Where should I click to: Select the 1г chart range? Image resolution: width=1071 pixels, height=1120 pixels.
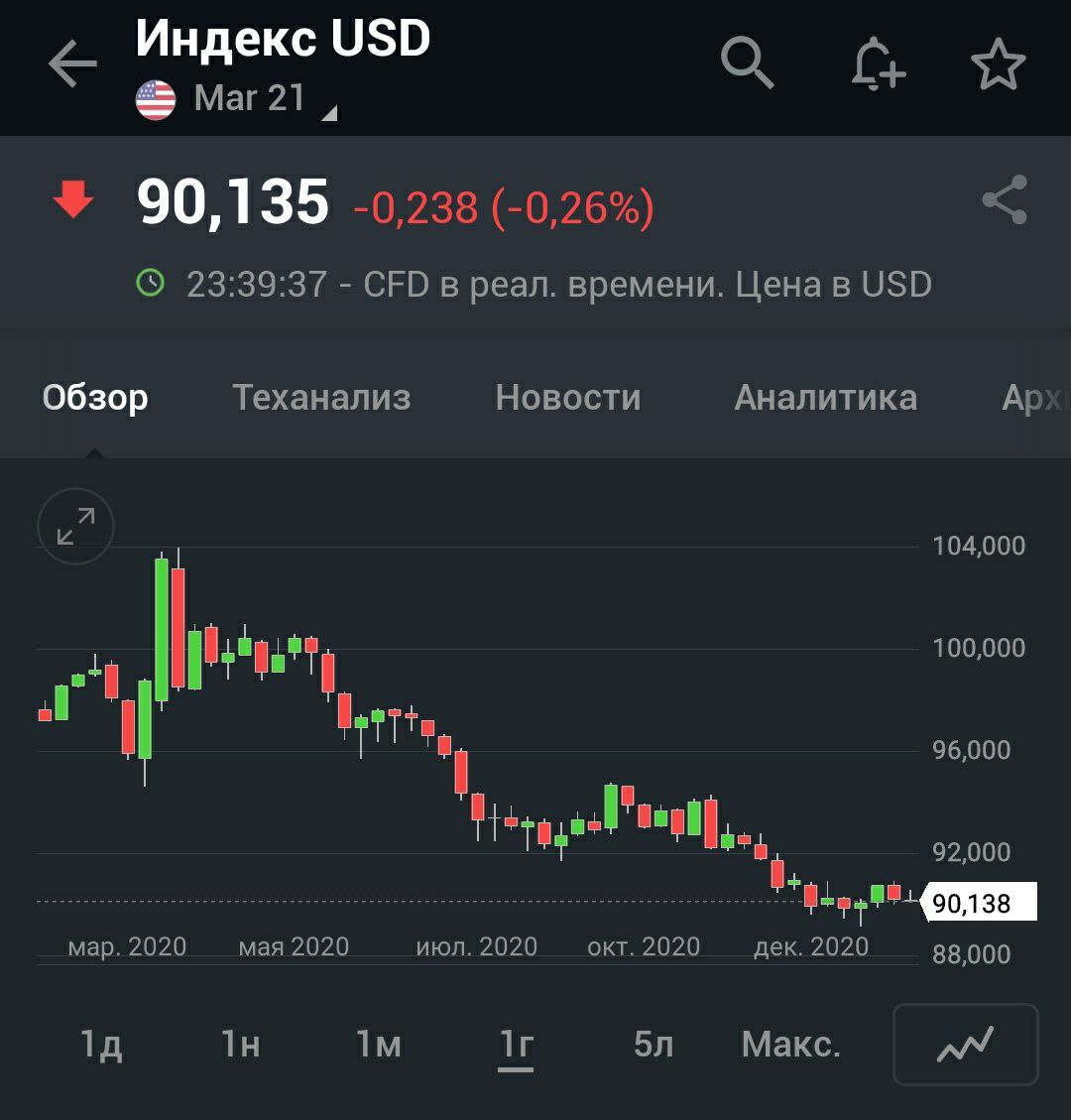click(516, 1045)
